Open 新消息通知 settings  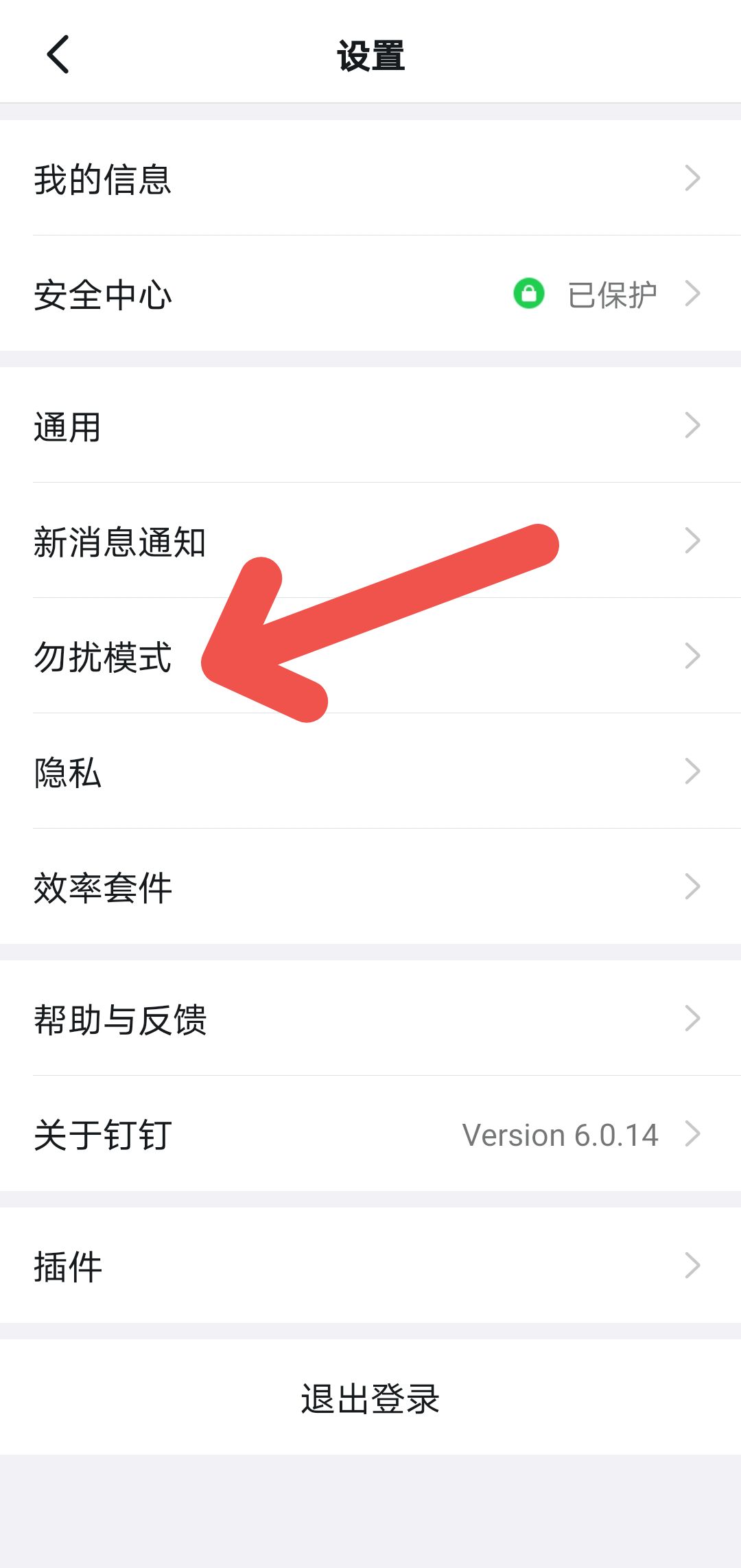click(x=370, y=541)
